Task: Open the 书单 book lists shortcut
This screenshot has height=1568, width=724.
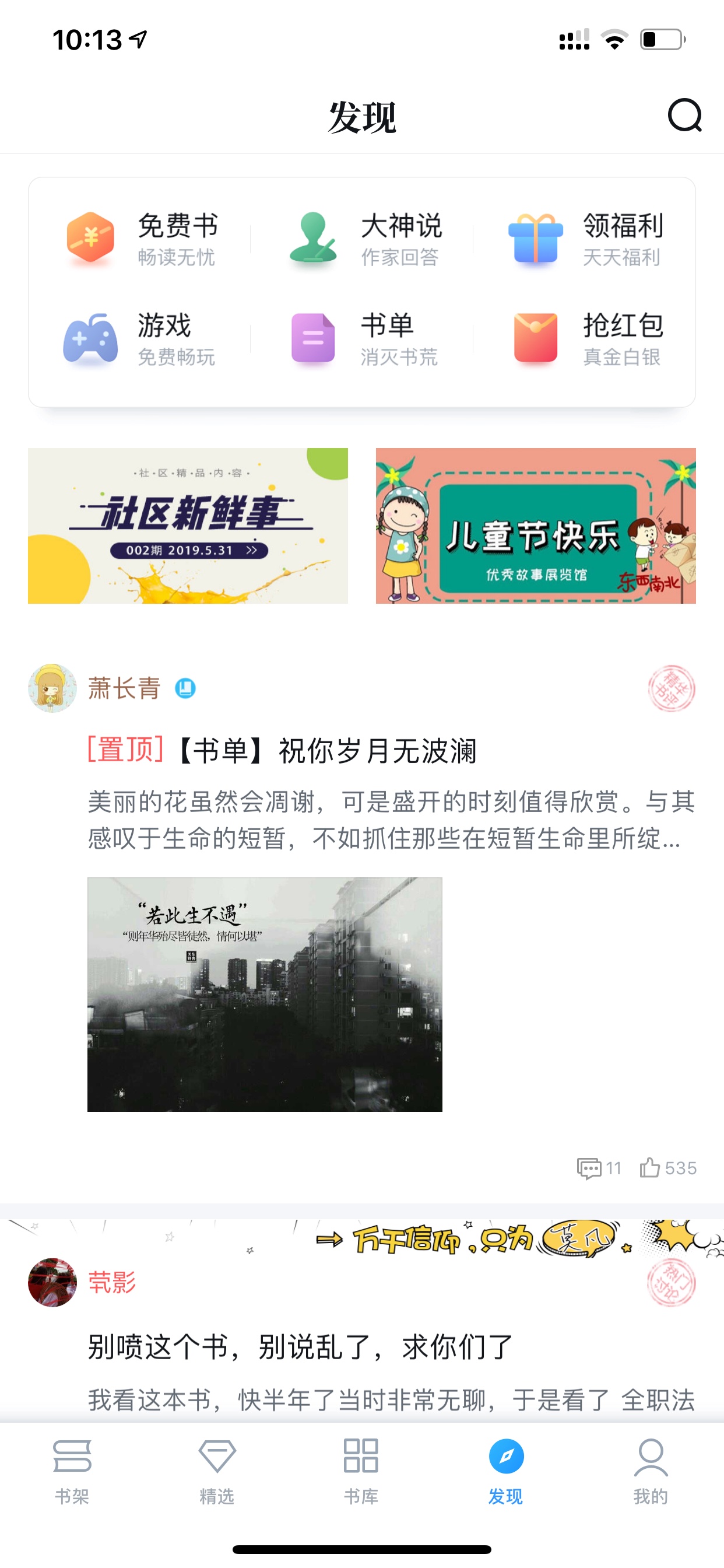Action: [x=364, y=339]
